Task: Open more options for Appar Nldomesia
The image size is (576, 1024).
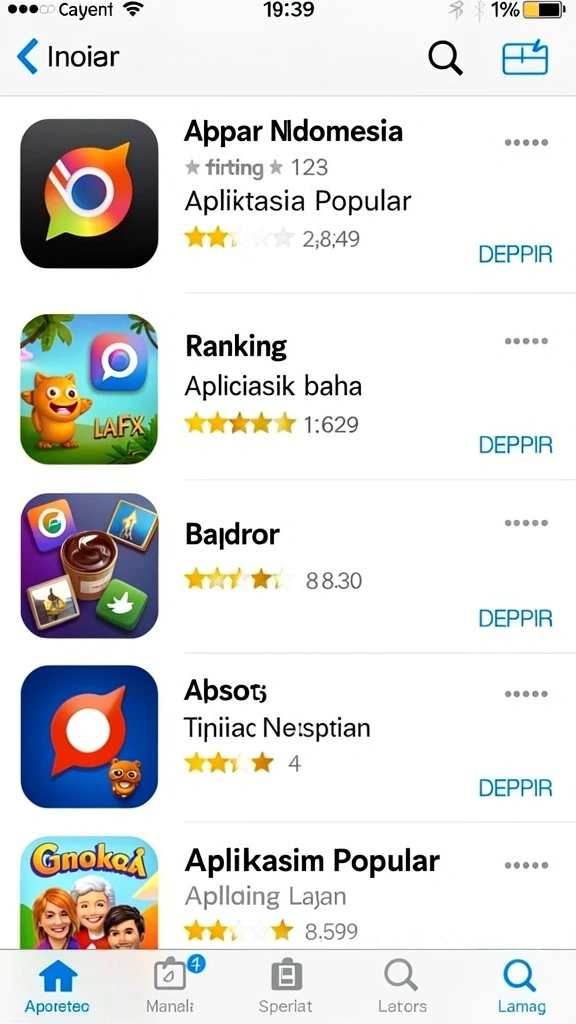Action: (526, 142)
